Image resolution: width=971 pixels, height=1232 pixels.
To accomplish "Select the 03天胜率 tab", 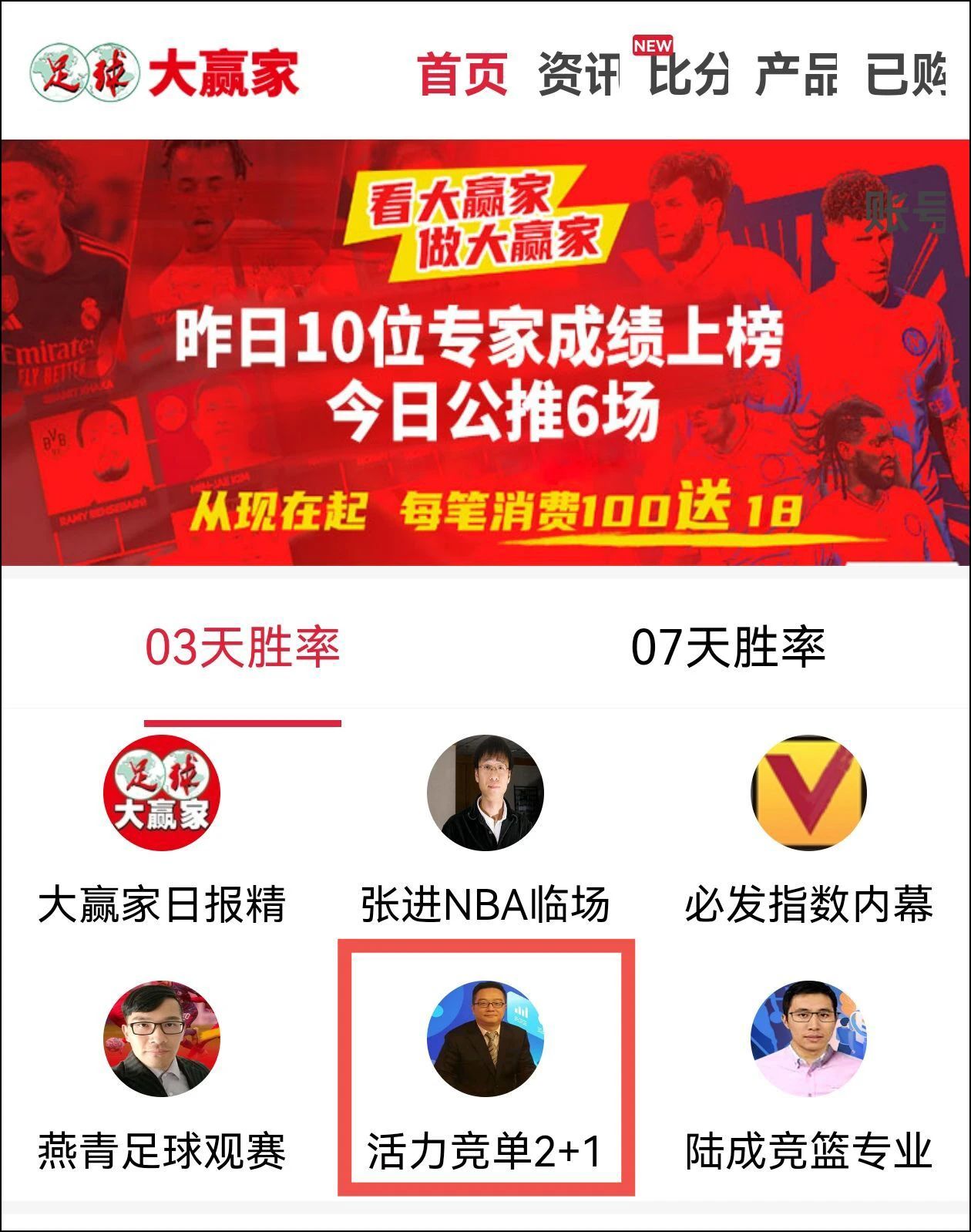I will click(x=243, y=648).
